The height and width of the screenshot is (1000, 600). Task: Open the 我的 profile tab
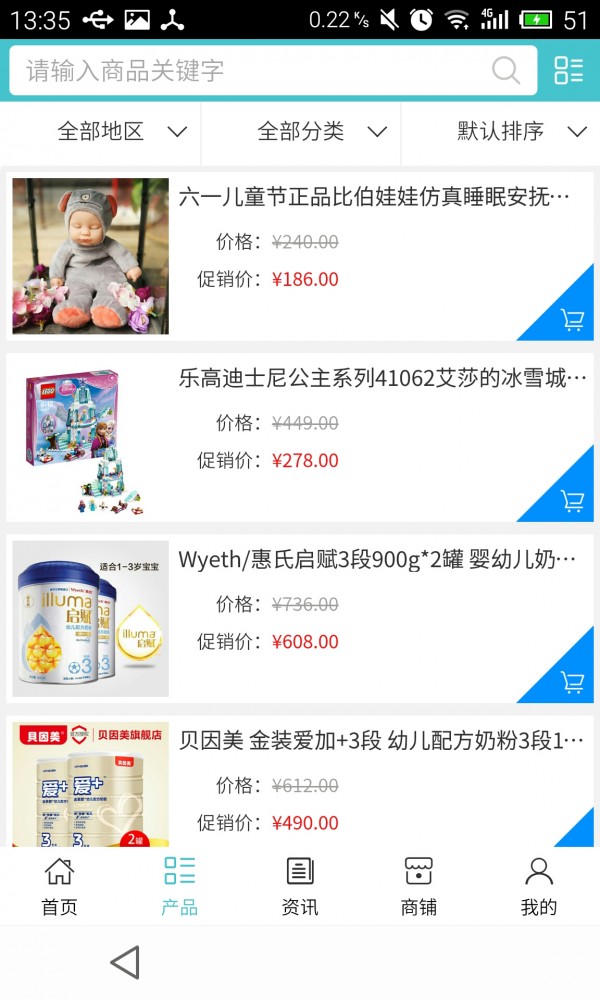[539, 885]
